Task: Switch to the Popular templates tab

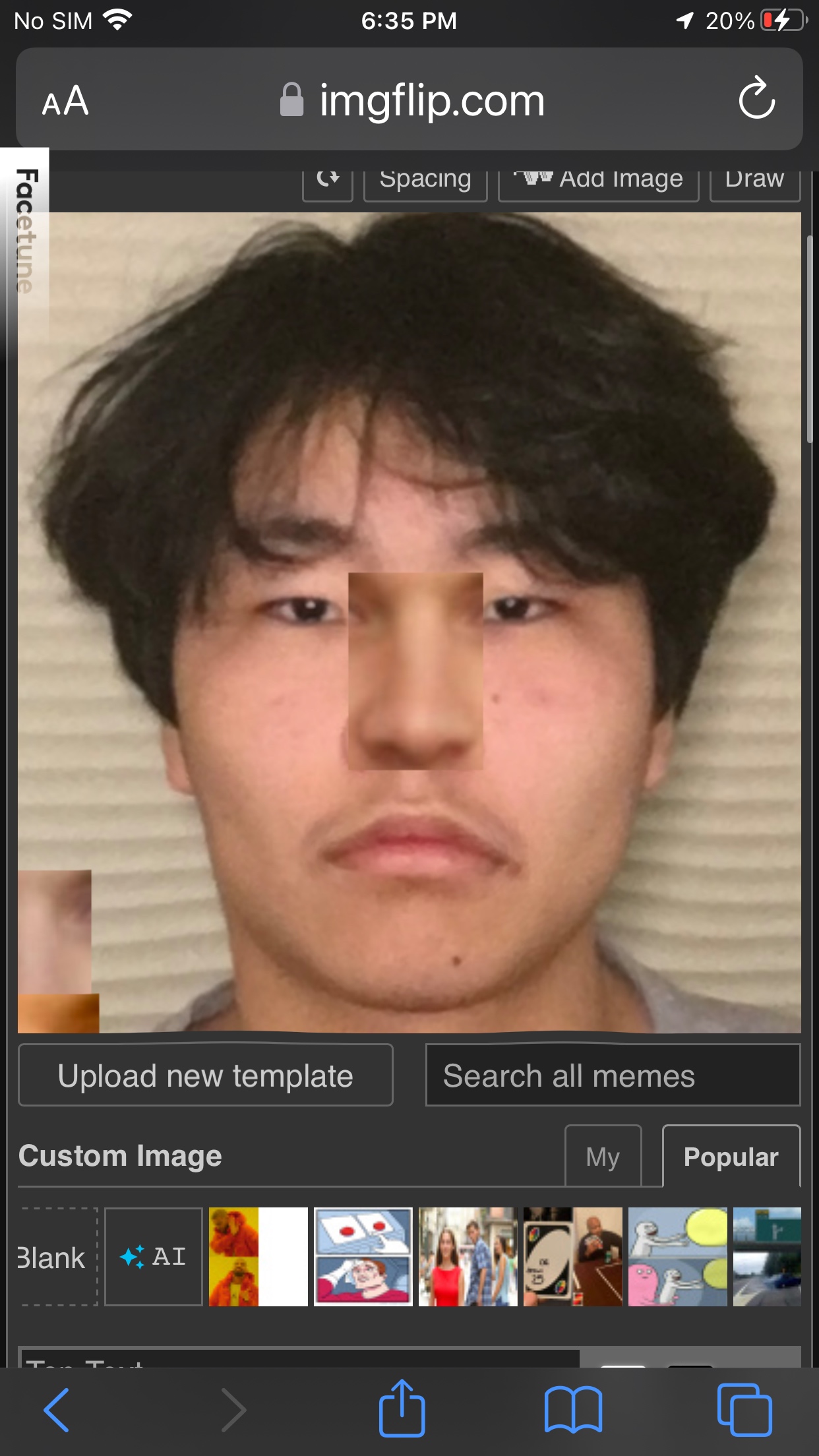Action: coord(731,1157)
